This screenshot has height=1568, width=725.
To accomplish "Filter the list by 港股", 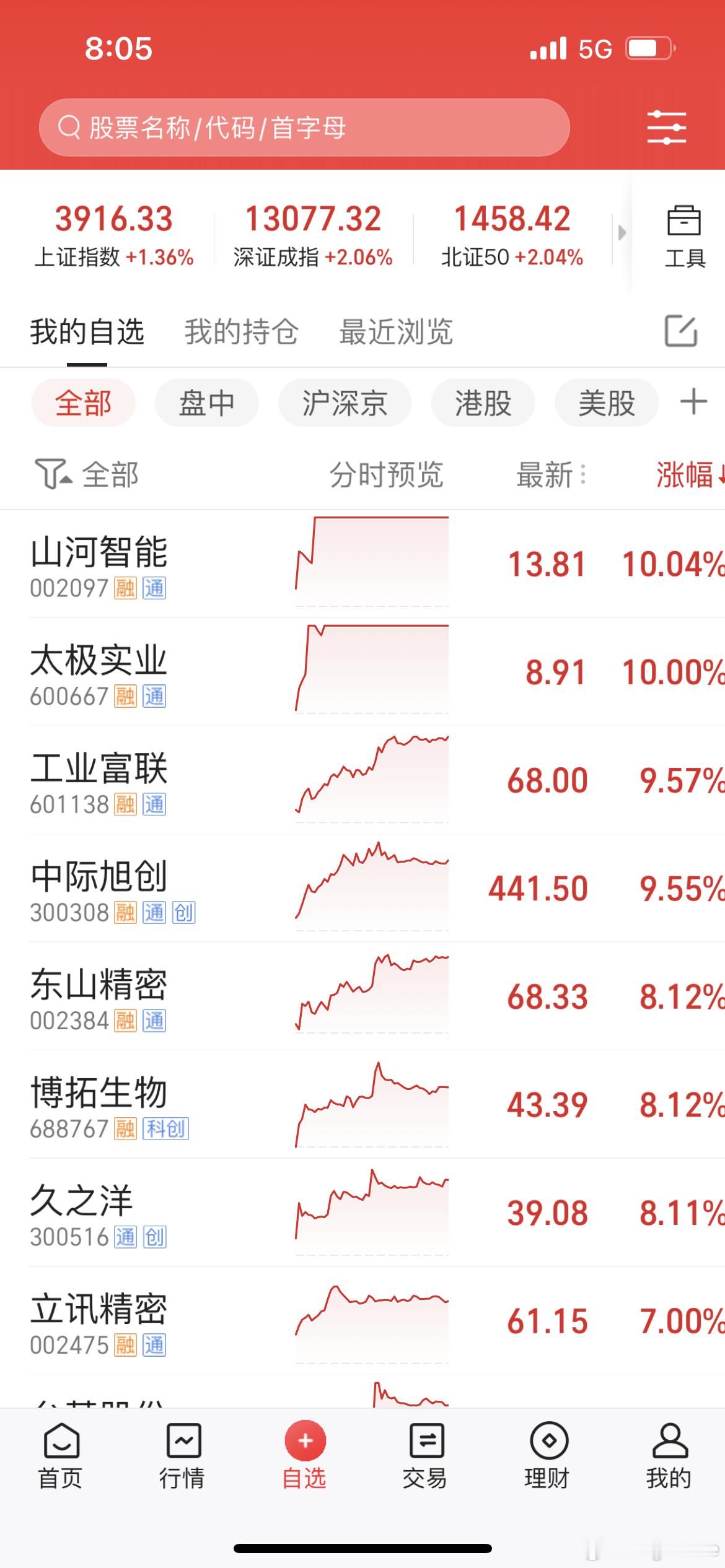I will 483,404.
